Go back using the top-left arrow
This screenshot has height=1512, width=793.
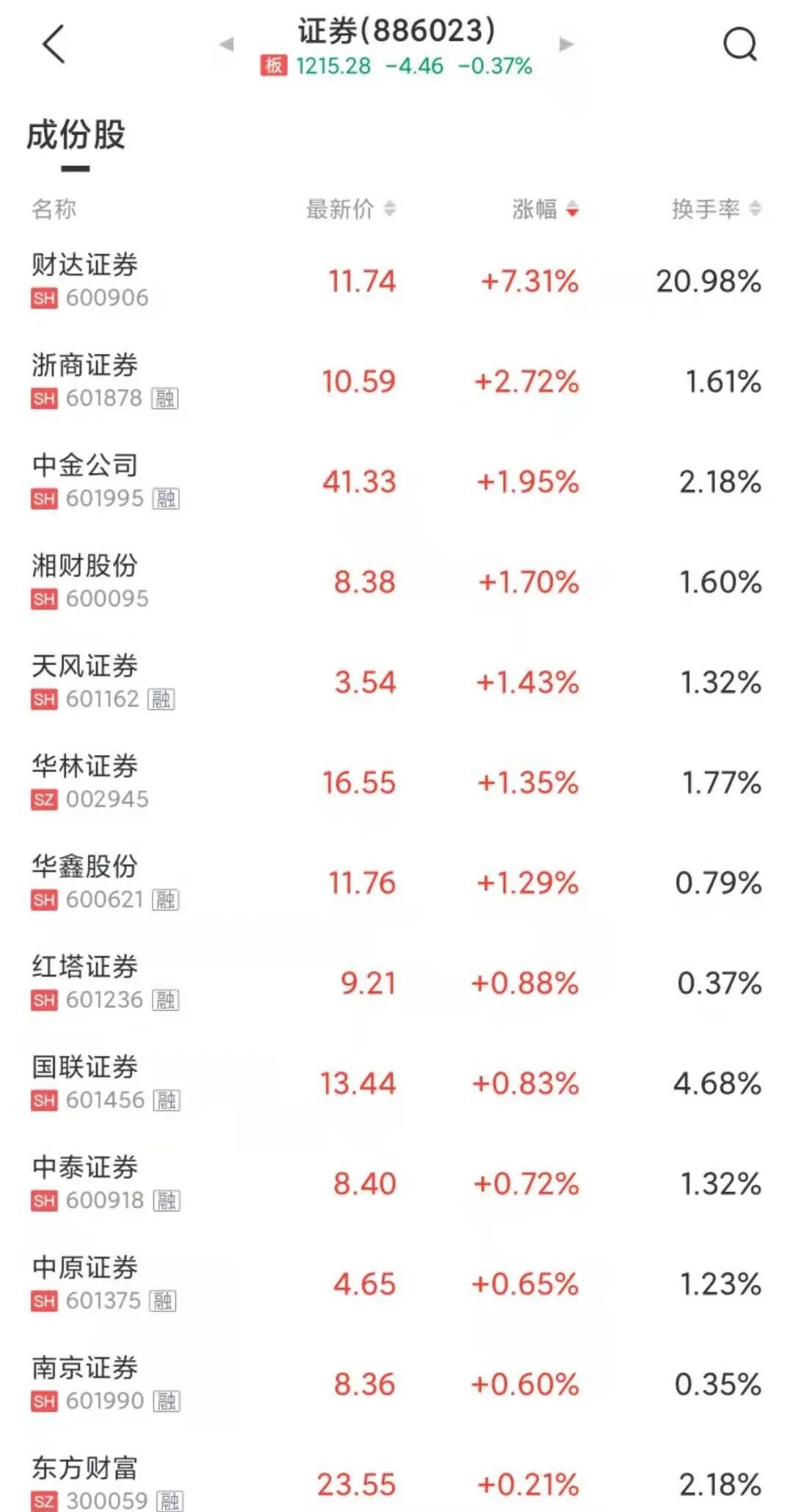coord(54,44)
